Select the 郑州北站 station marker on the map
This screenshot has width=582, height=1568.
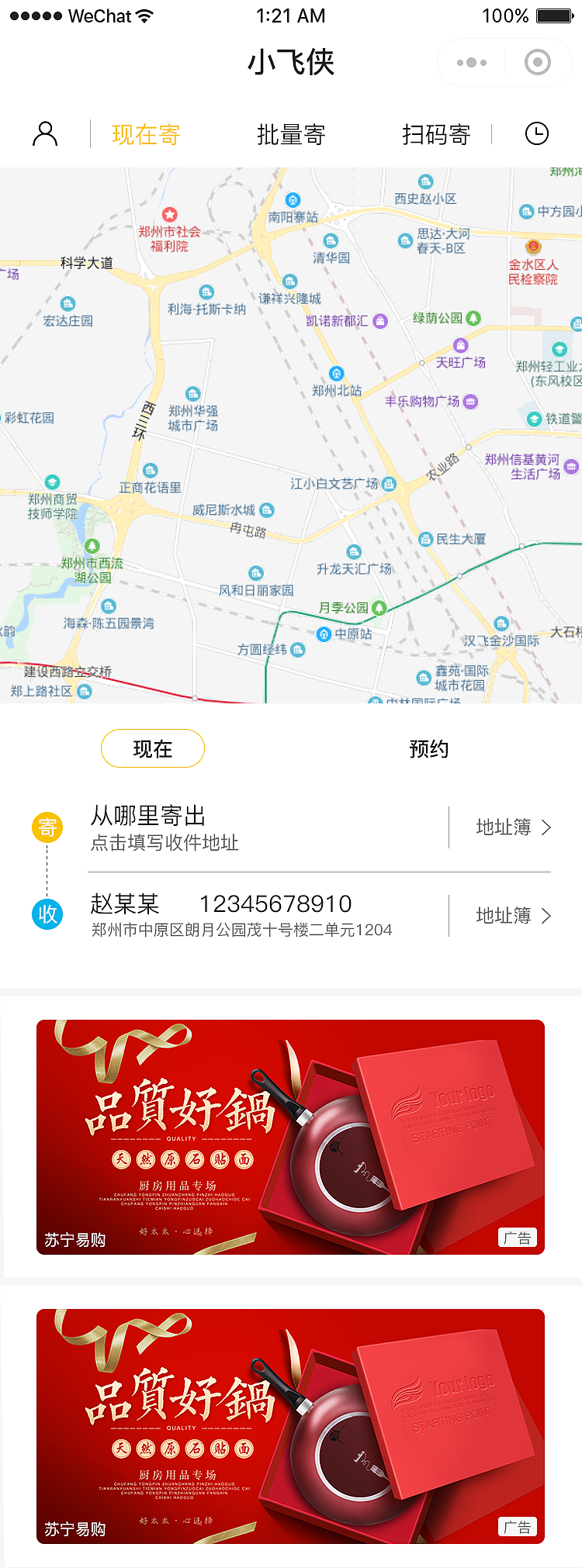(335, 373)
